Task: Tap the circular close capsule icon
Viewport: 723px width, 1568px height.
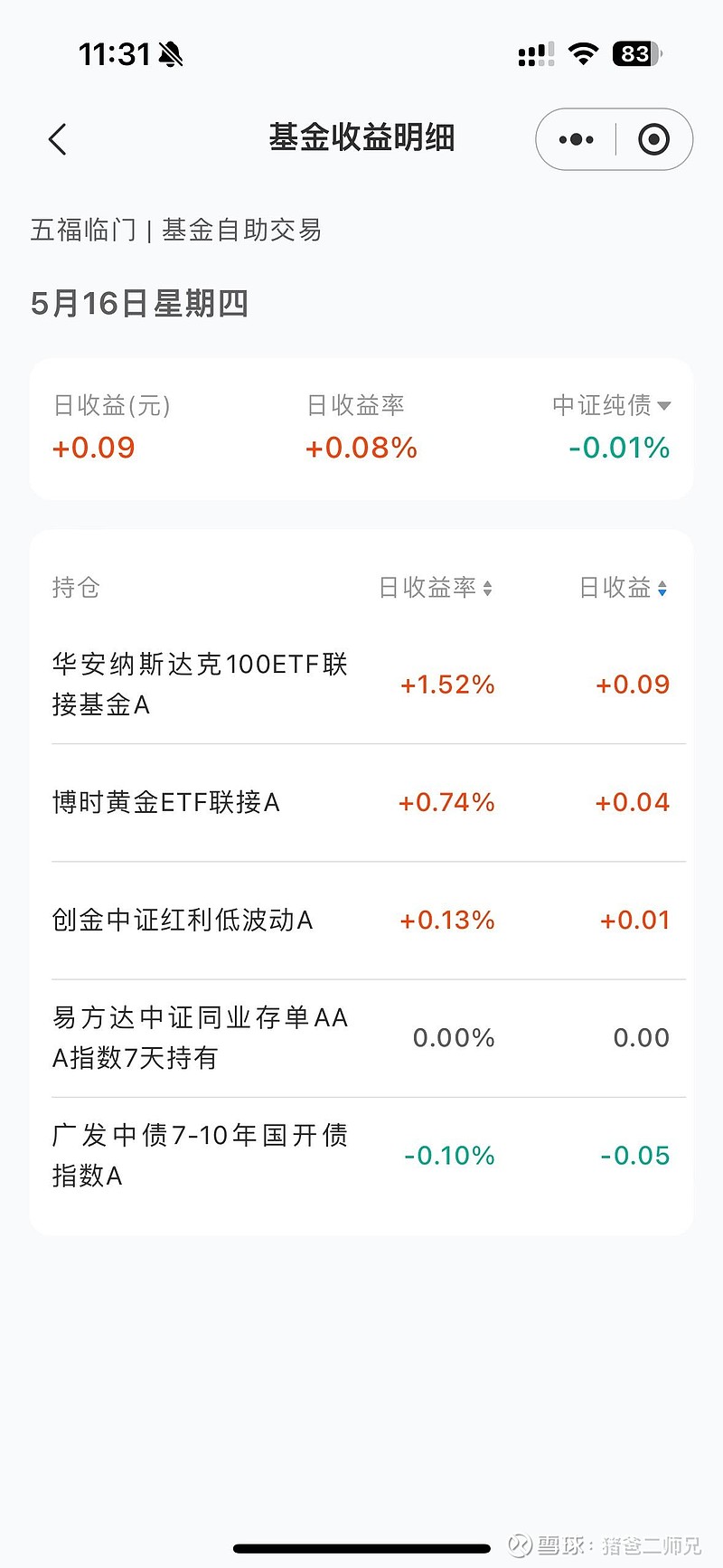Action: click(653, 139)
